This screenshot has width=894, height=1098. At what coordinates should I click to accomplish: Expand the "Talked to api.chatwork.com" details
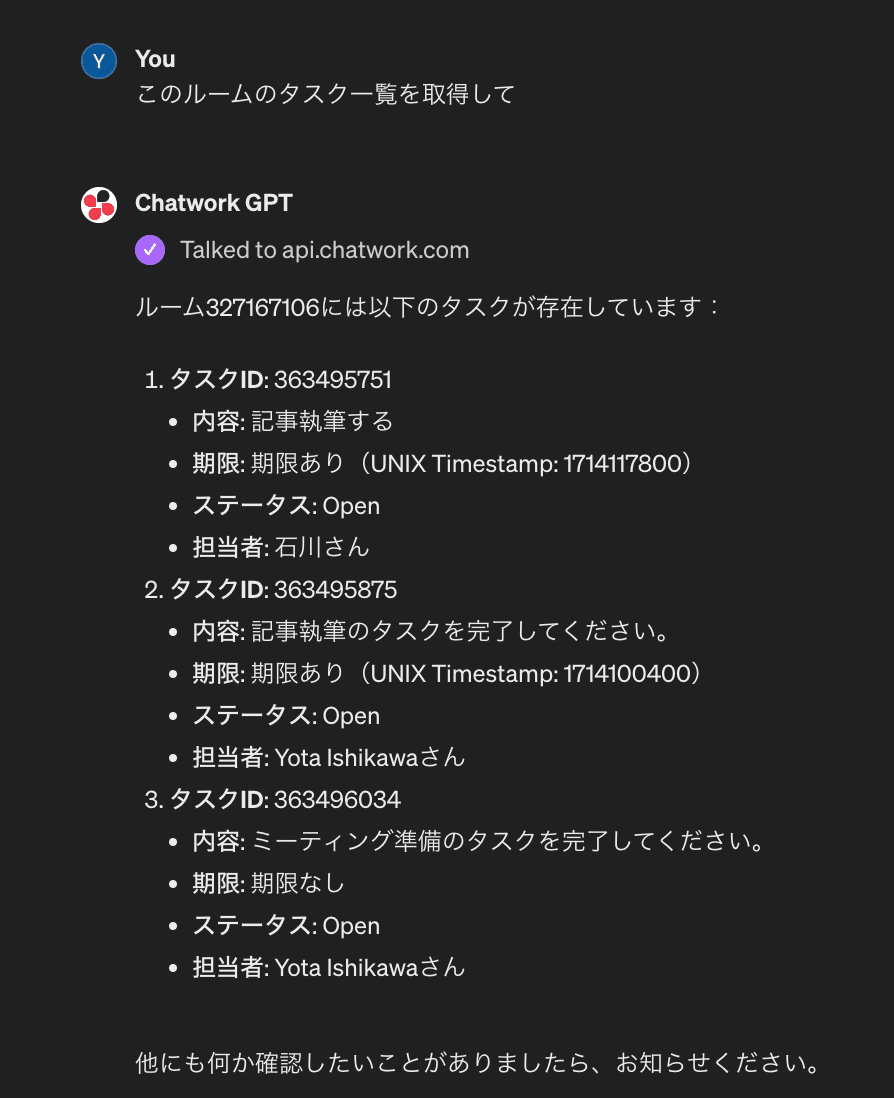[323, 250]
